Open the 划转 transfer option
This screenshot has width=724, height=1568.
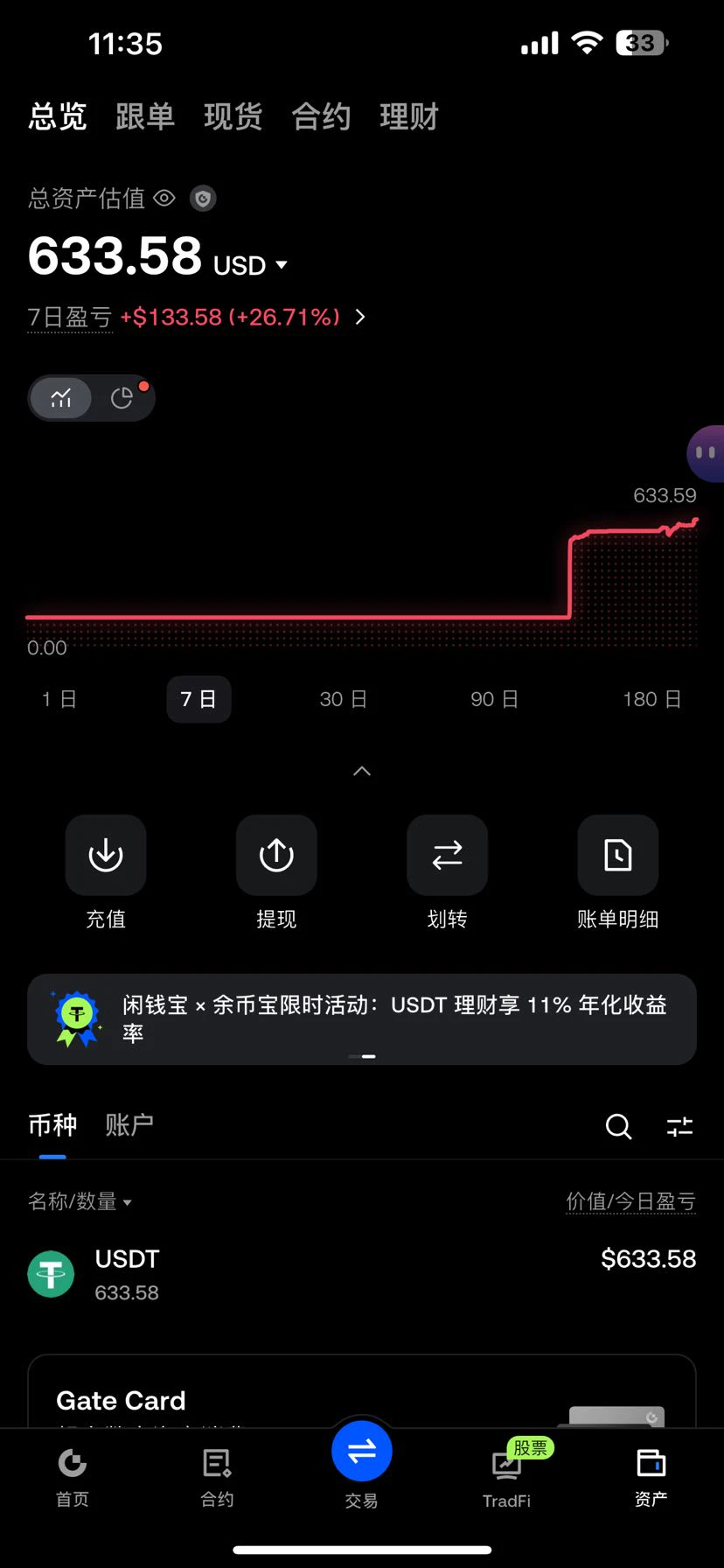[x=447, y=872]
